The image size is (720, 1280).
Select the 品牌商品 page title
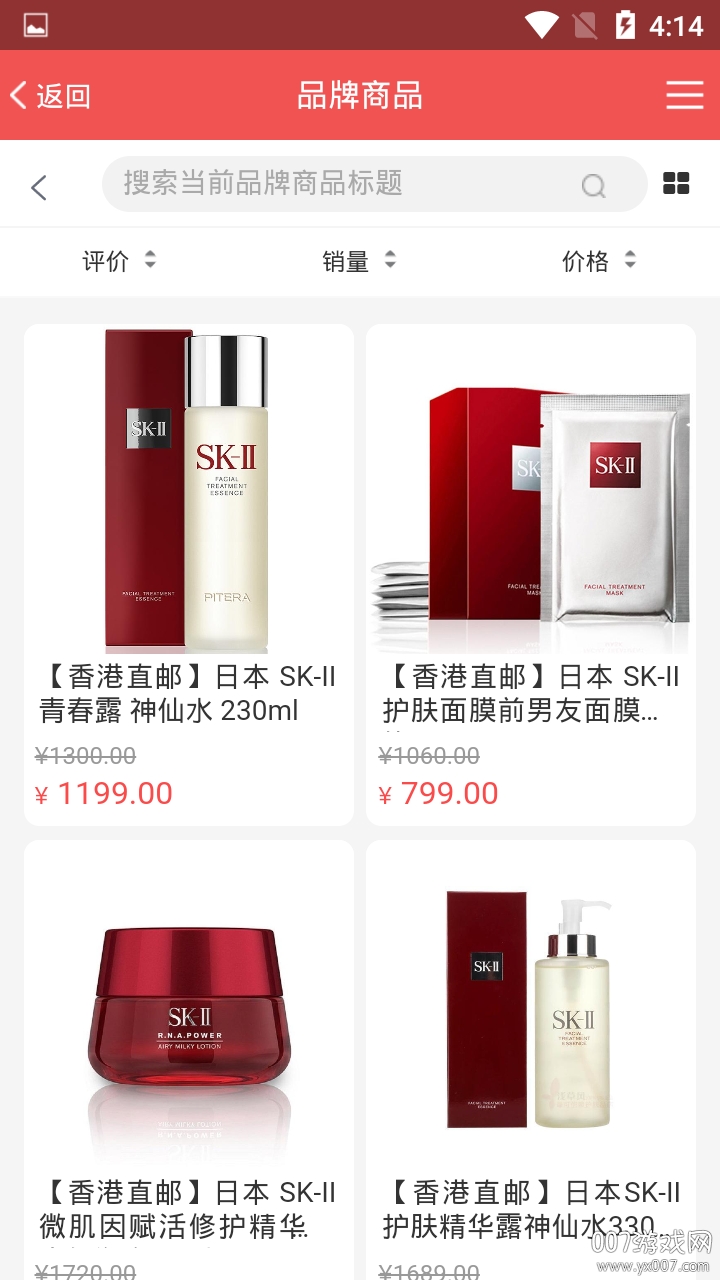pyautogui.click(x=360, y=95)
